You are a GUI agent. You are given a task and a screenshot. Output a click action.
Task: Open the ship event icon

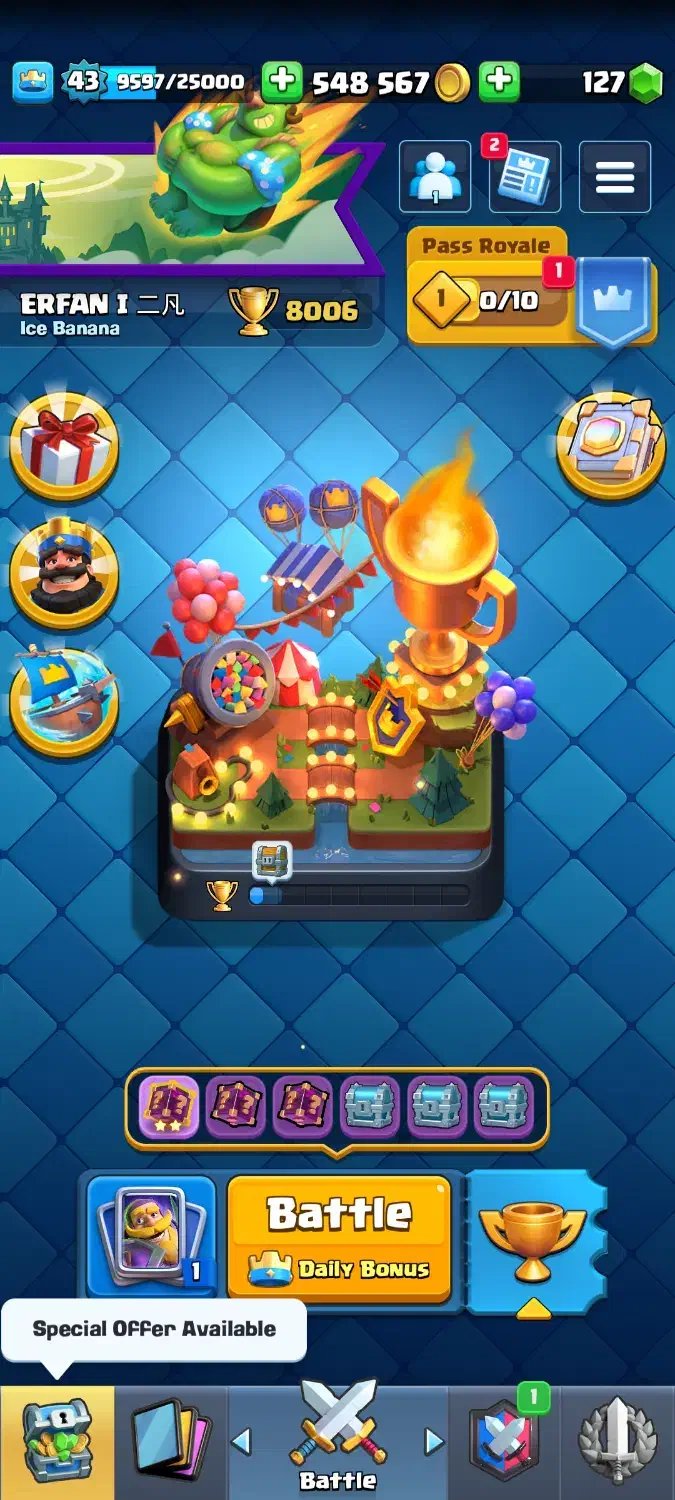pos(64,700)
